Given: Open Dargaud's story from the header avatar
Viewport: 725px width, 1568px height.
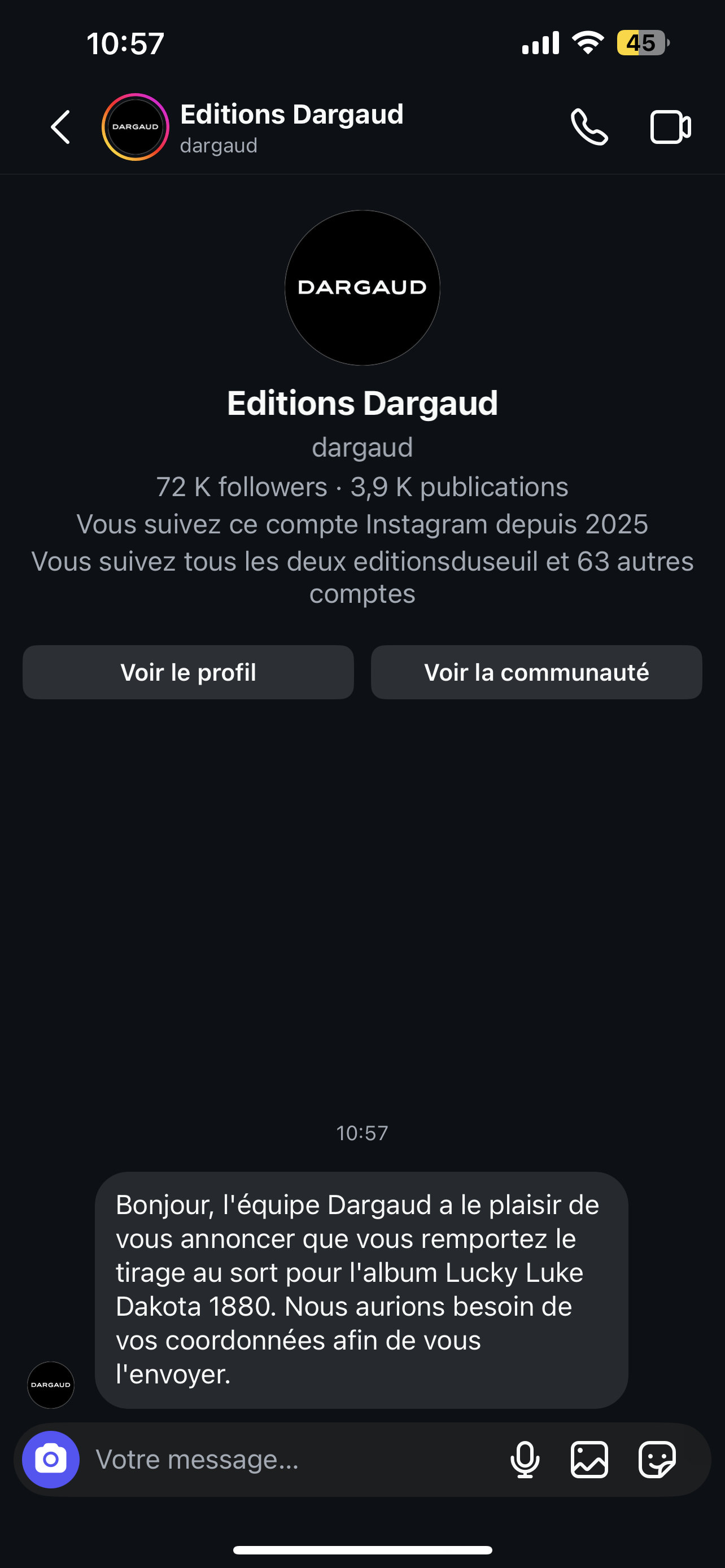Looking at the screenshot, I should tap(135, 127).
